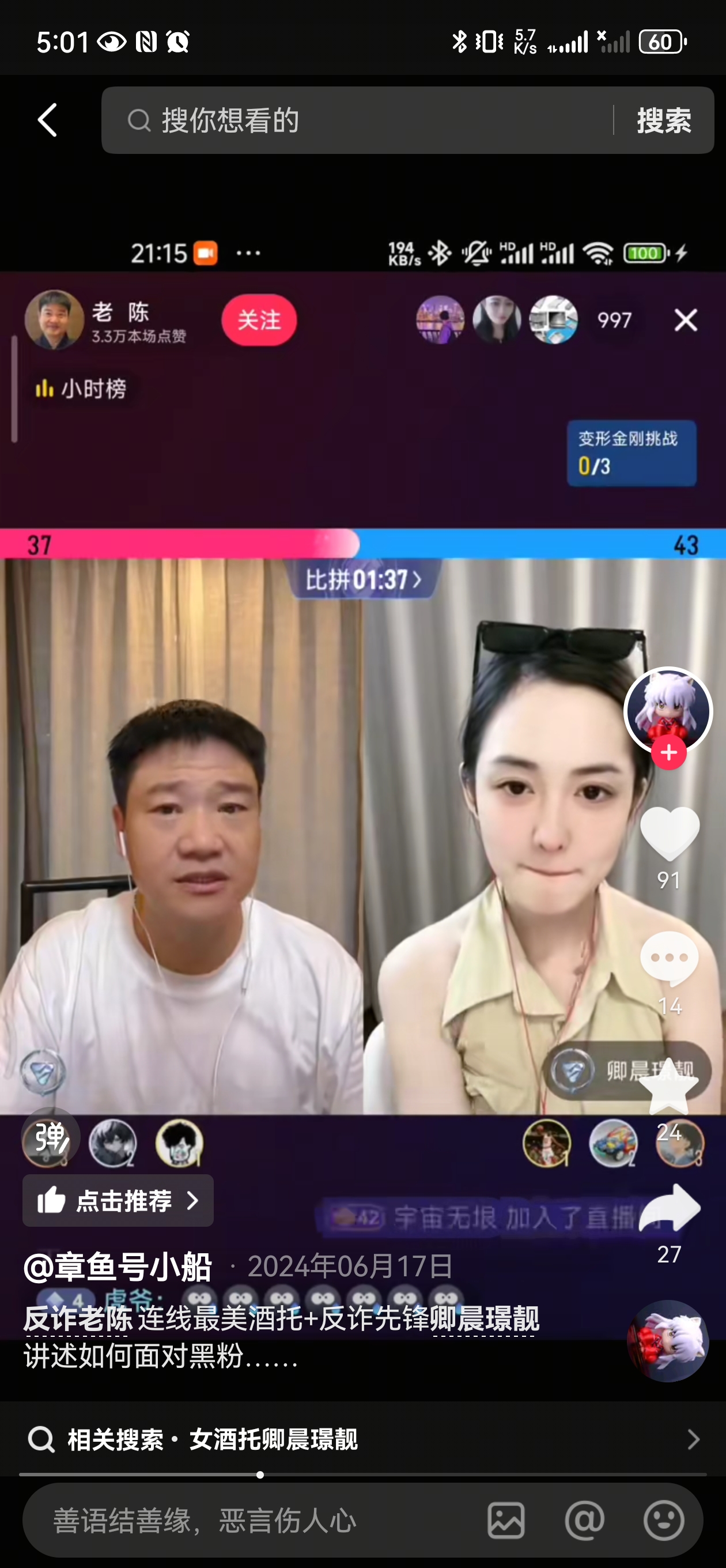Mention someone using the @ icon
726x1568 pixels.
point(584,1521)
